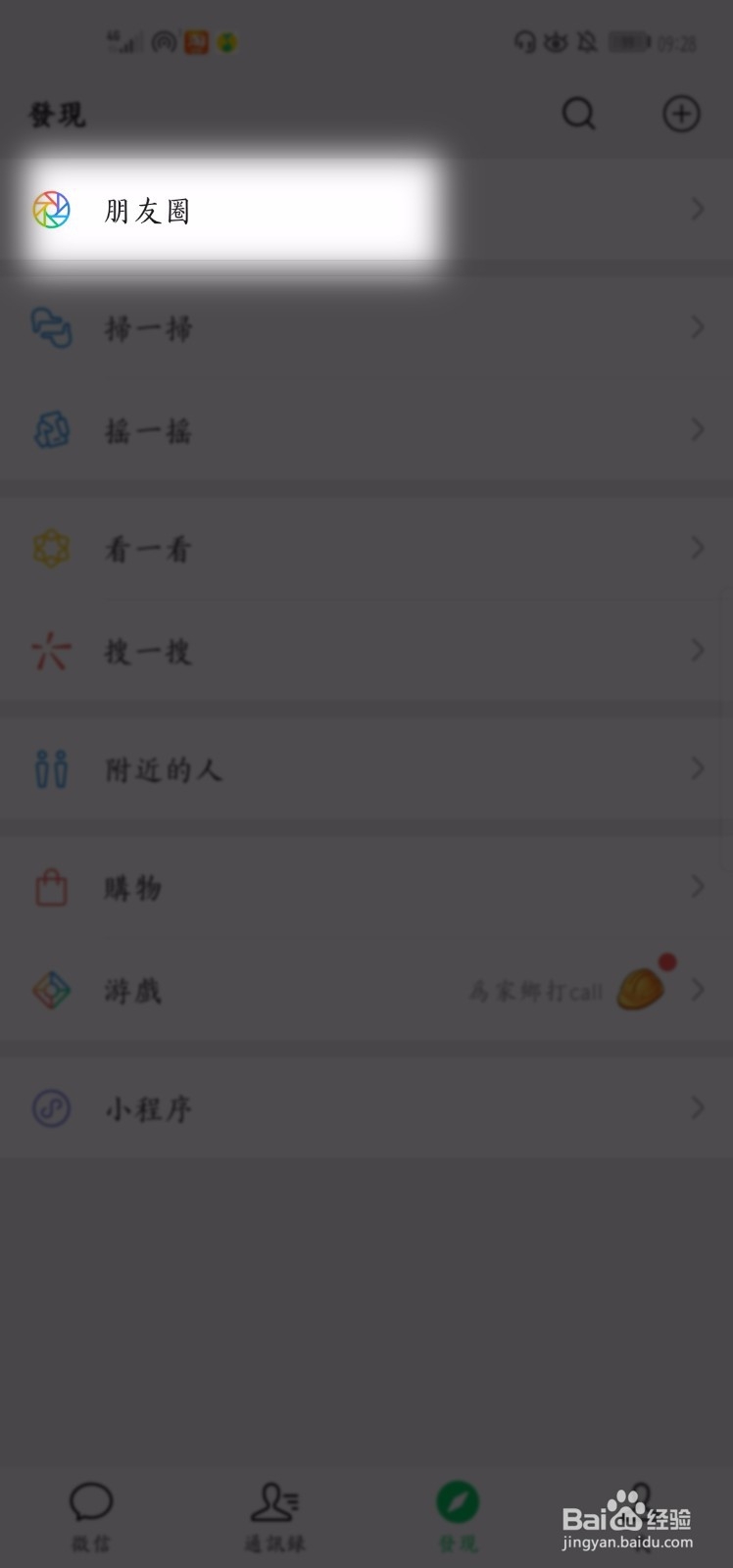Switch to the Contacts (通讯录) tab
This screenshot has height=1568, width=733.
(x=274, y=1514)
